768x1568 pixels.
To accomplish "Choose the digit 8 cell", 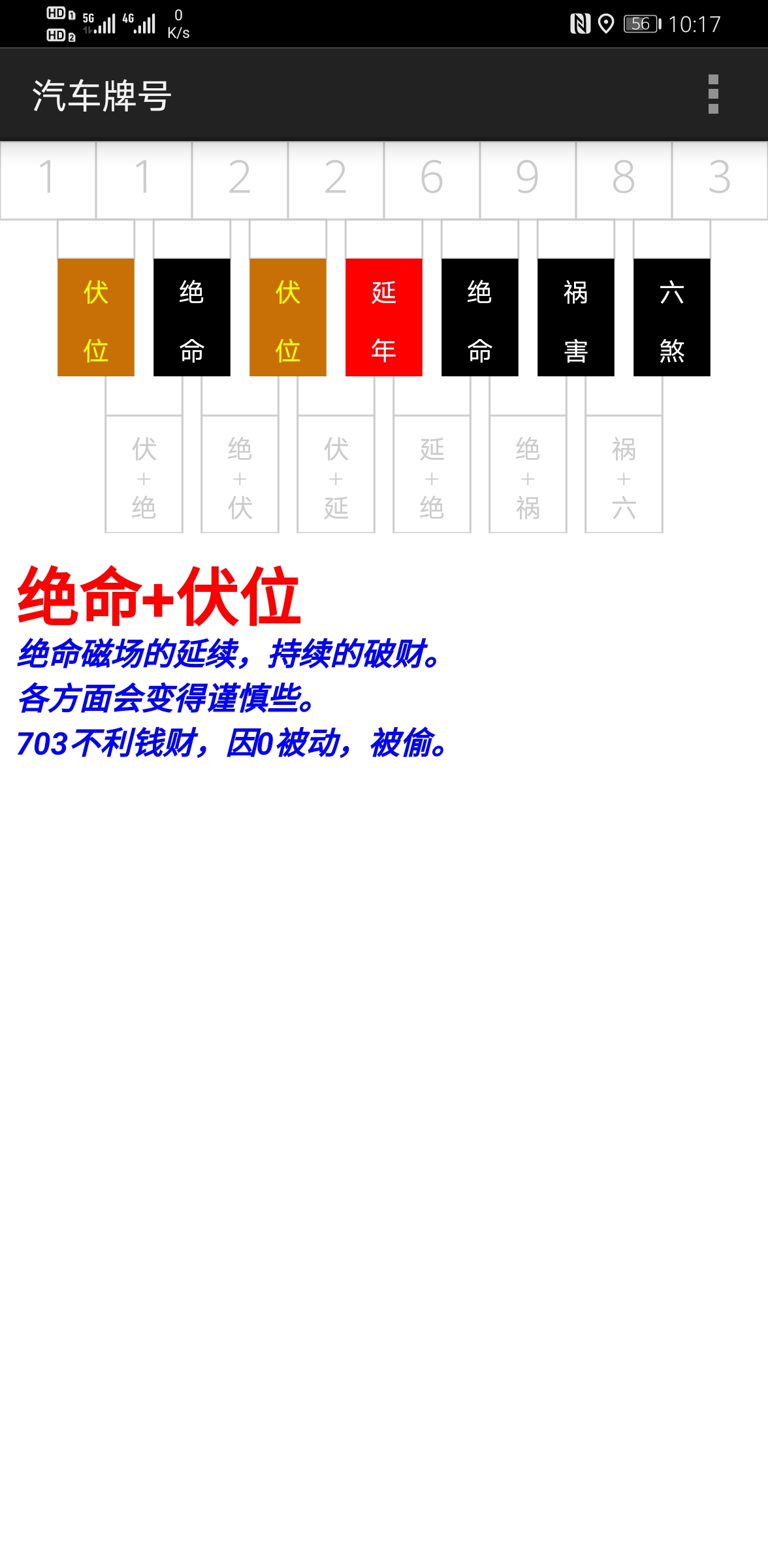I will click(624, 179).
